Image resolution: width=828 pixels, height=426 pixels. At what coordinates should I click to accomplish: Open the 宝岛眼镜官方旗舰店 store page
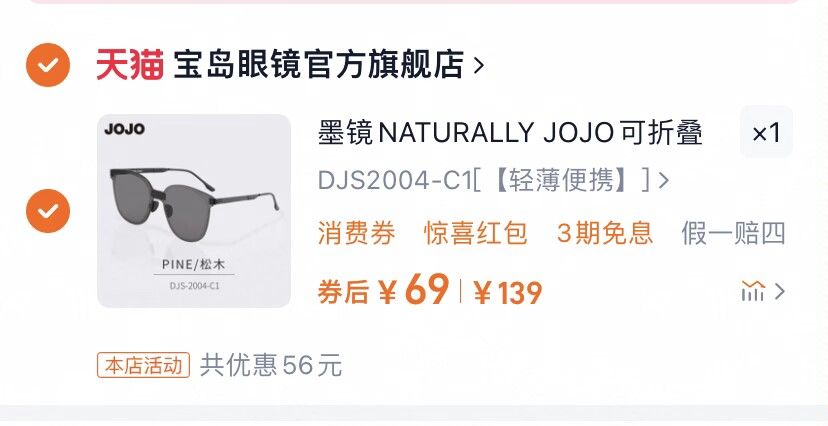point(318,65)
